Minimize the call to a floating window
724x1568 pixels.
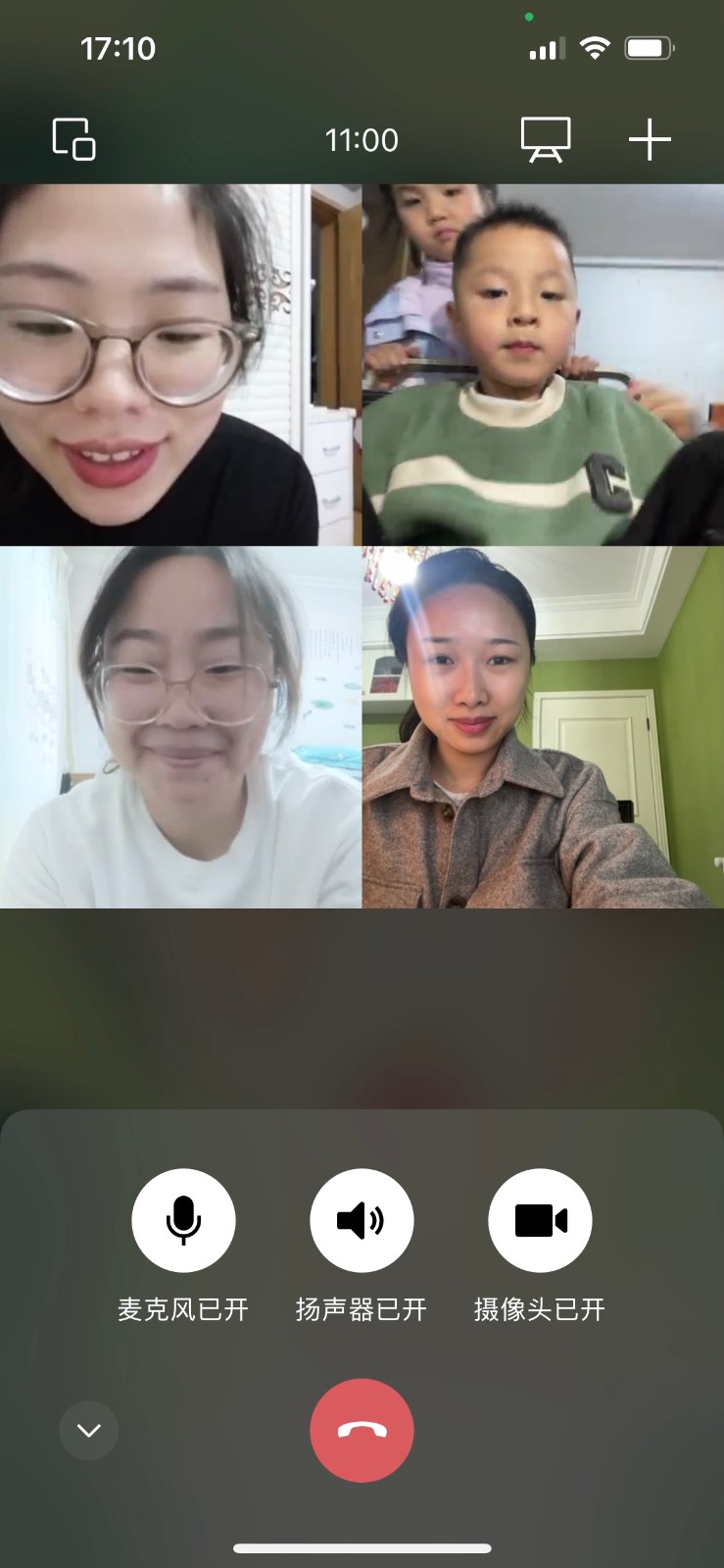click(x=73, y=139)
